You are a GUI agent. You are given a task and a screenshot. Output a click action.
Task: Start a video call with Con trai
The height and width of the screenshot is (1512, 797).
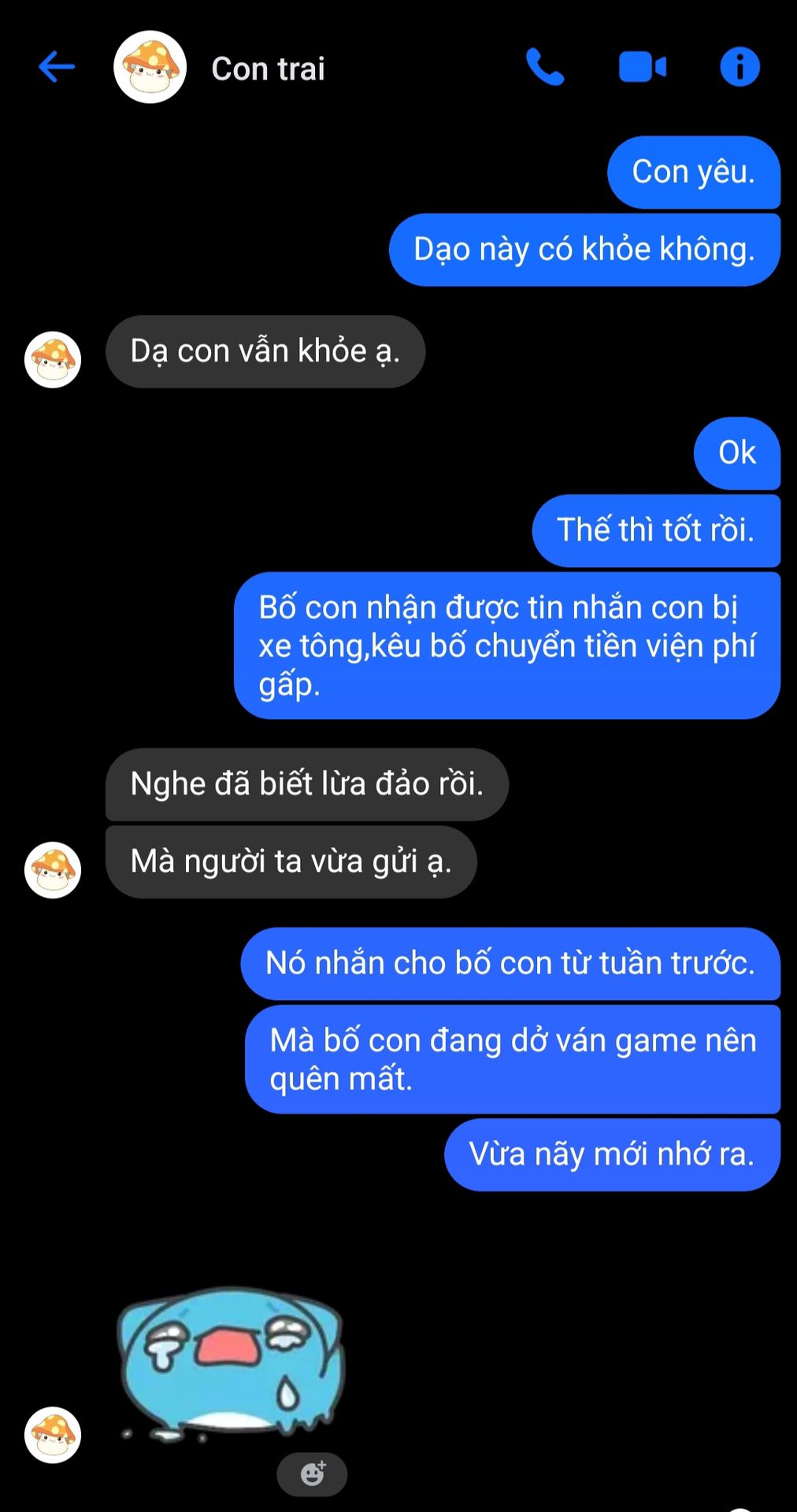[643, 67]
